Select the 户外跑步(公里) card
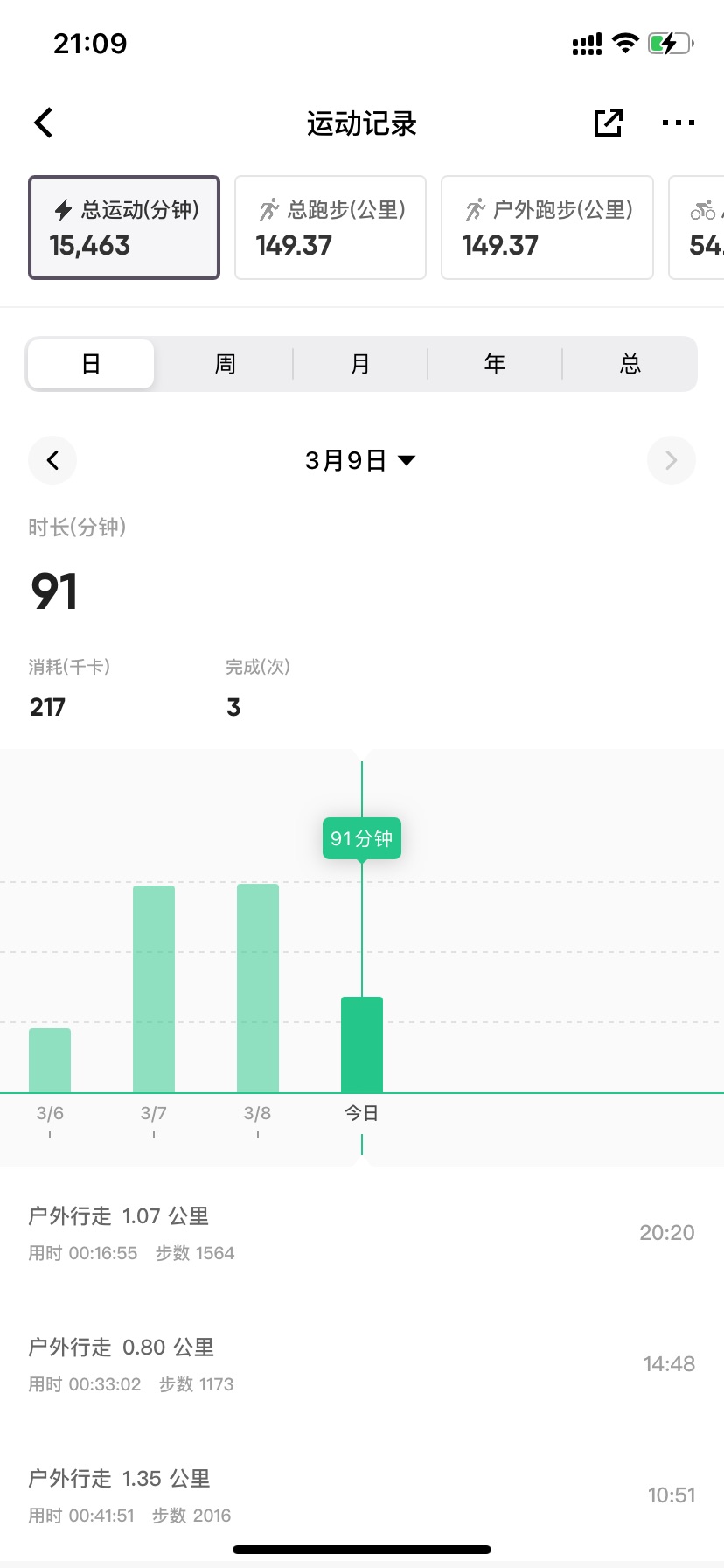Image resolution: width=724 pixels, height=1568 pixels. [547, 227]
